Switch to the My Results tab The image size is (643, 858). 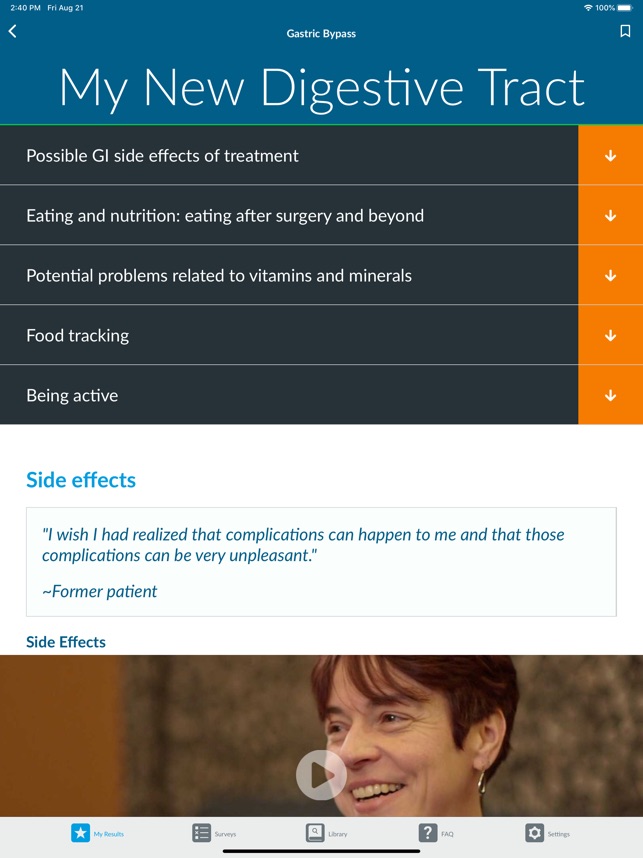97,833
